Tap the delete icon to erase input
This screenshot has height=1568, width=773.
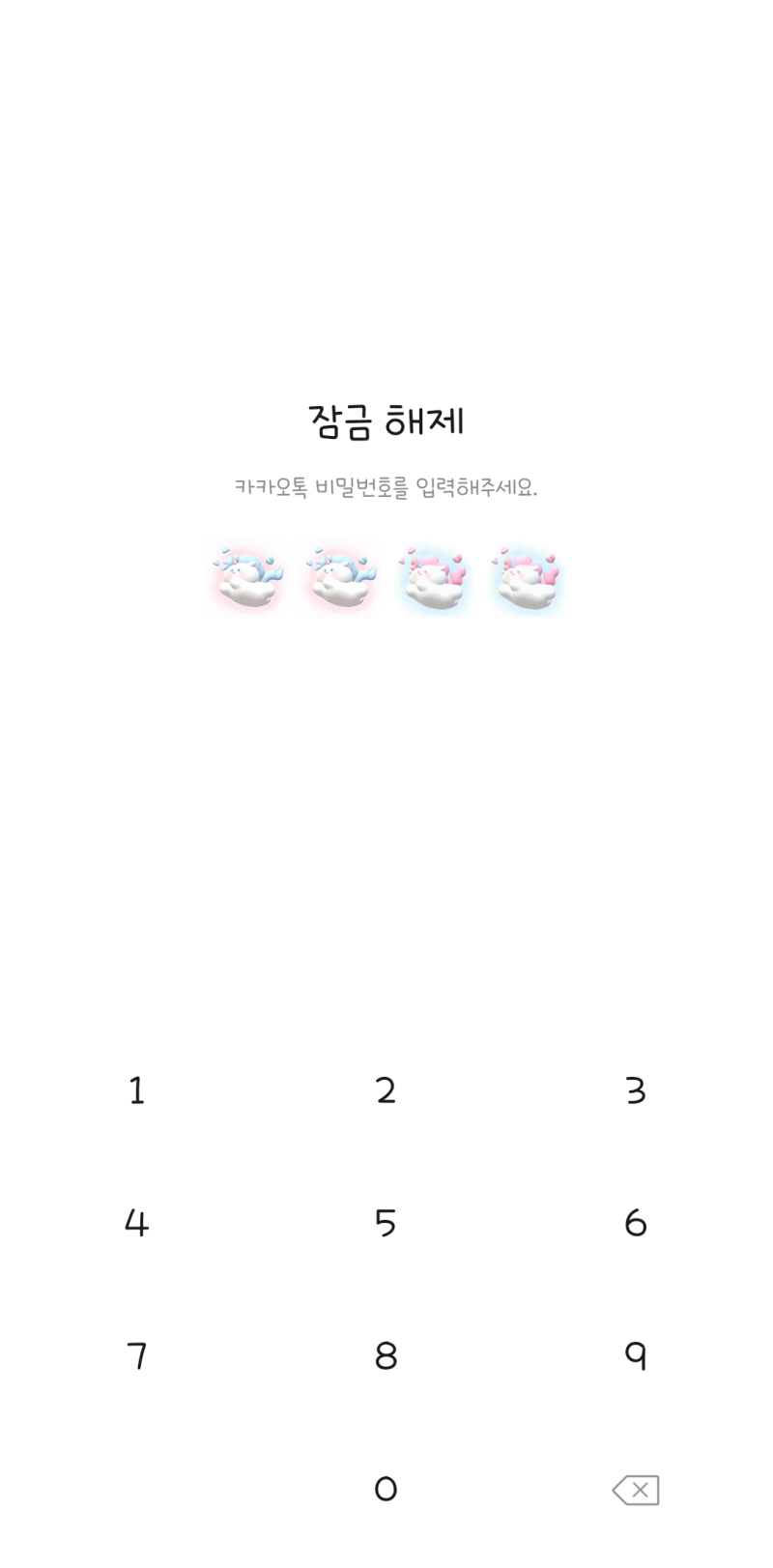coord(636,1490)
